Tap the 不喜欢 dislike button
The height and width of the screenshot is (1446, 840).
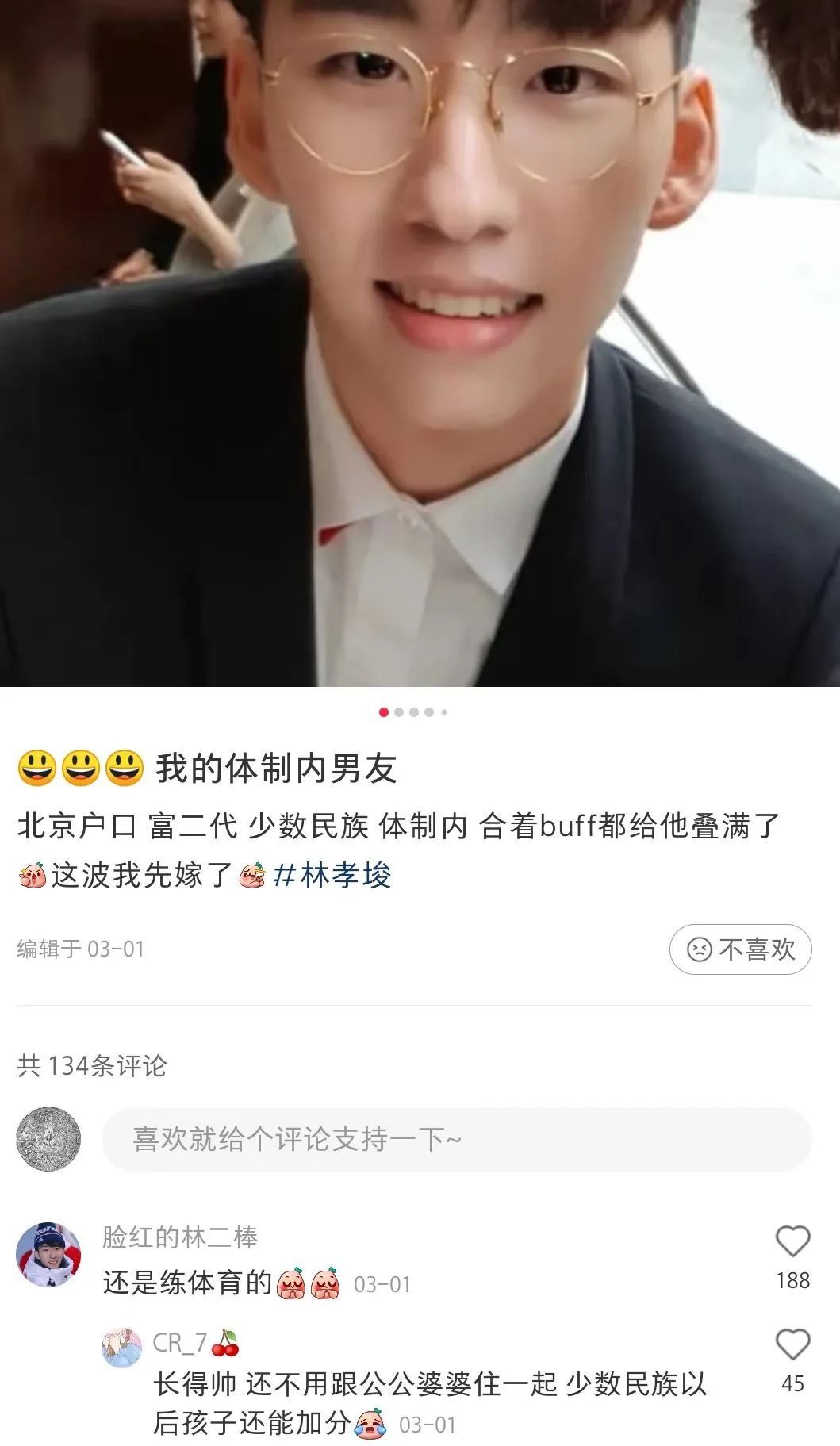[x=740, y=949]
